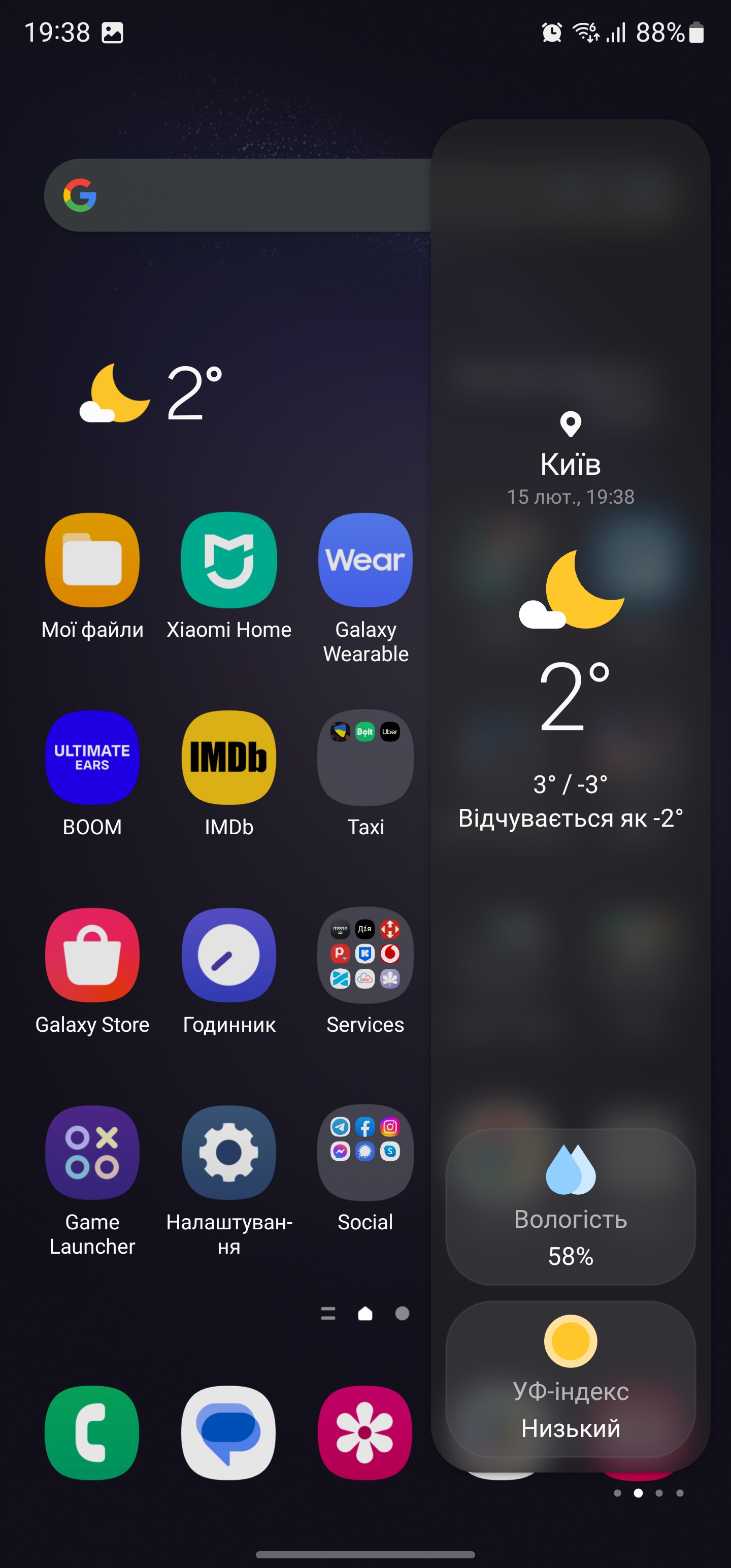Launch the Messages app in dock
Viewport: 731px width, 1568px height.
tap(229, 1432)
